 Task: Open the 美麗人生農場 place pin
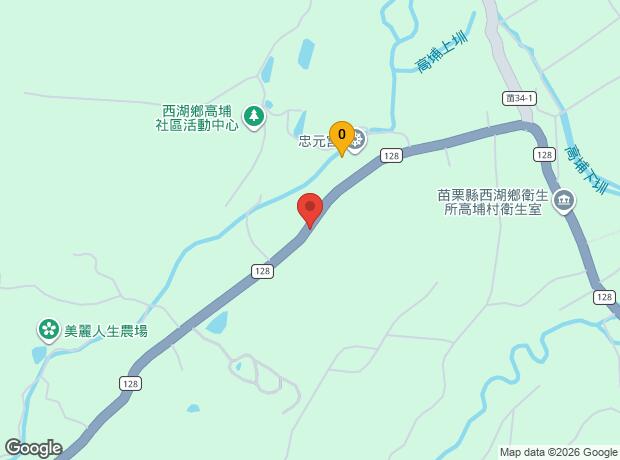[x=49, y=331]
